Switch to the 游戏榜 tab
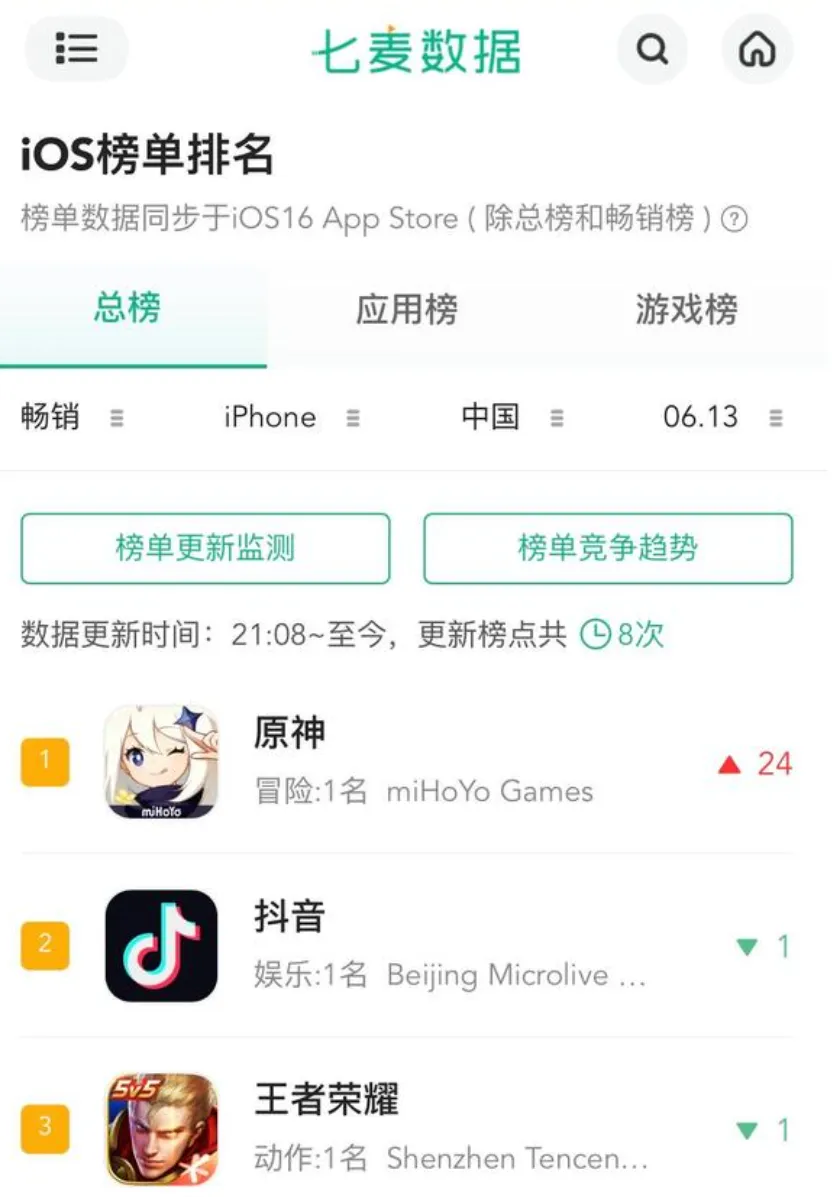Viewport: 833px width, 1197px height. click(x=686, y=309)
